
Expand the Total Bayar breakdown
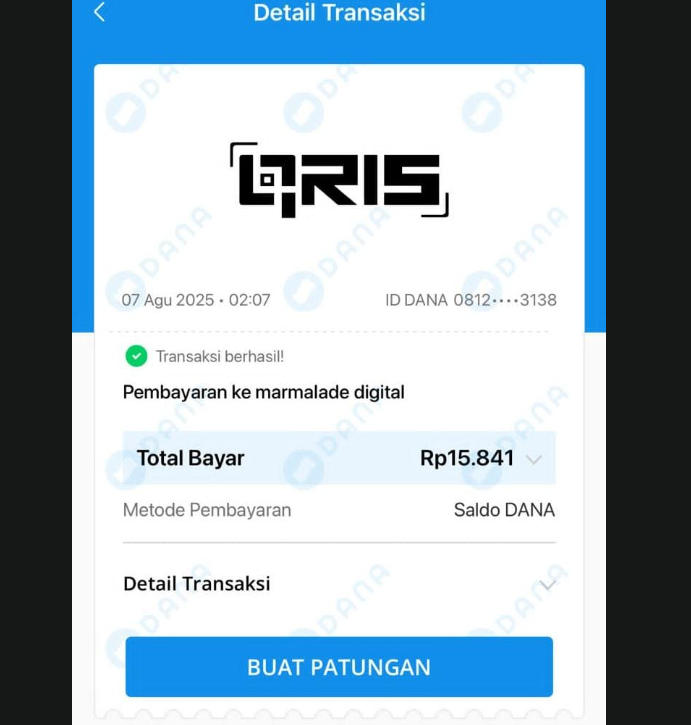point(534,459)
